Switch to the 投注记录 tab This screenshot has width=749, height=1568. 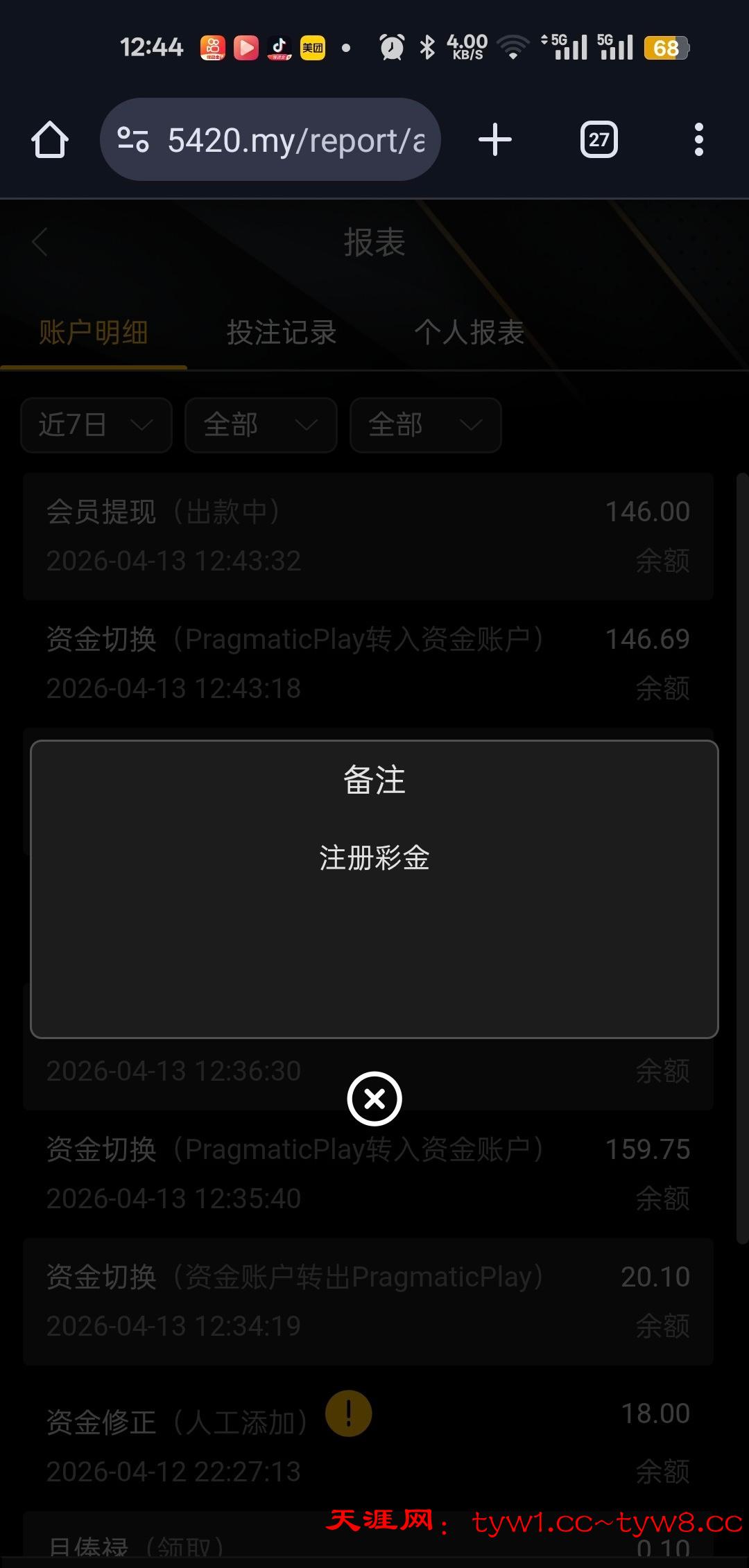tap(282, 333)
